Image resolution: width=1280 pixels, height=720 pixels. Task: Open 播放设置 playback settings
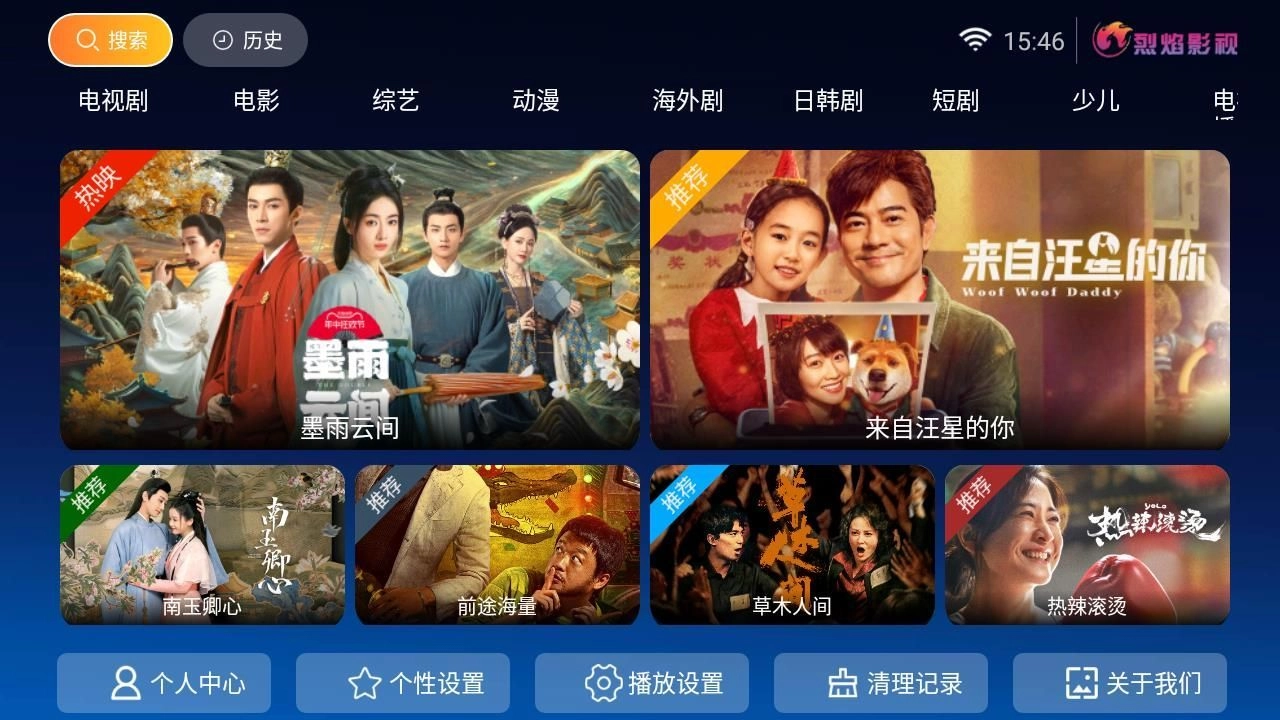click(642, 683)
